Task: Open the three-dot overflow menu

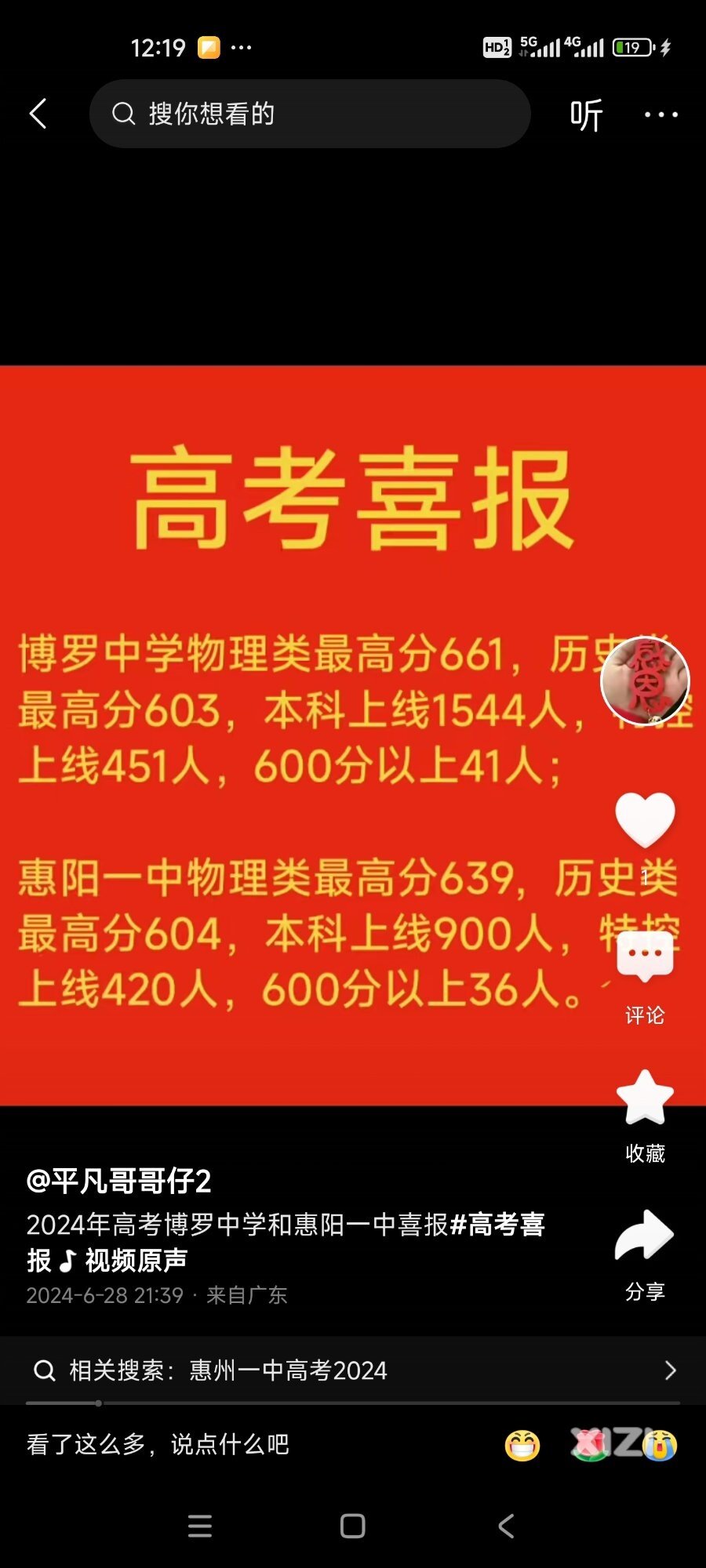Action: coord(661,114)
